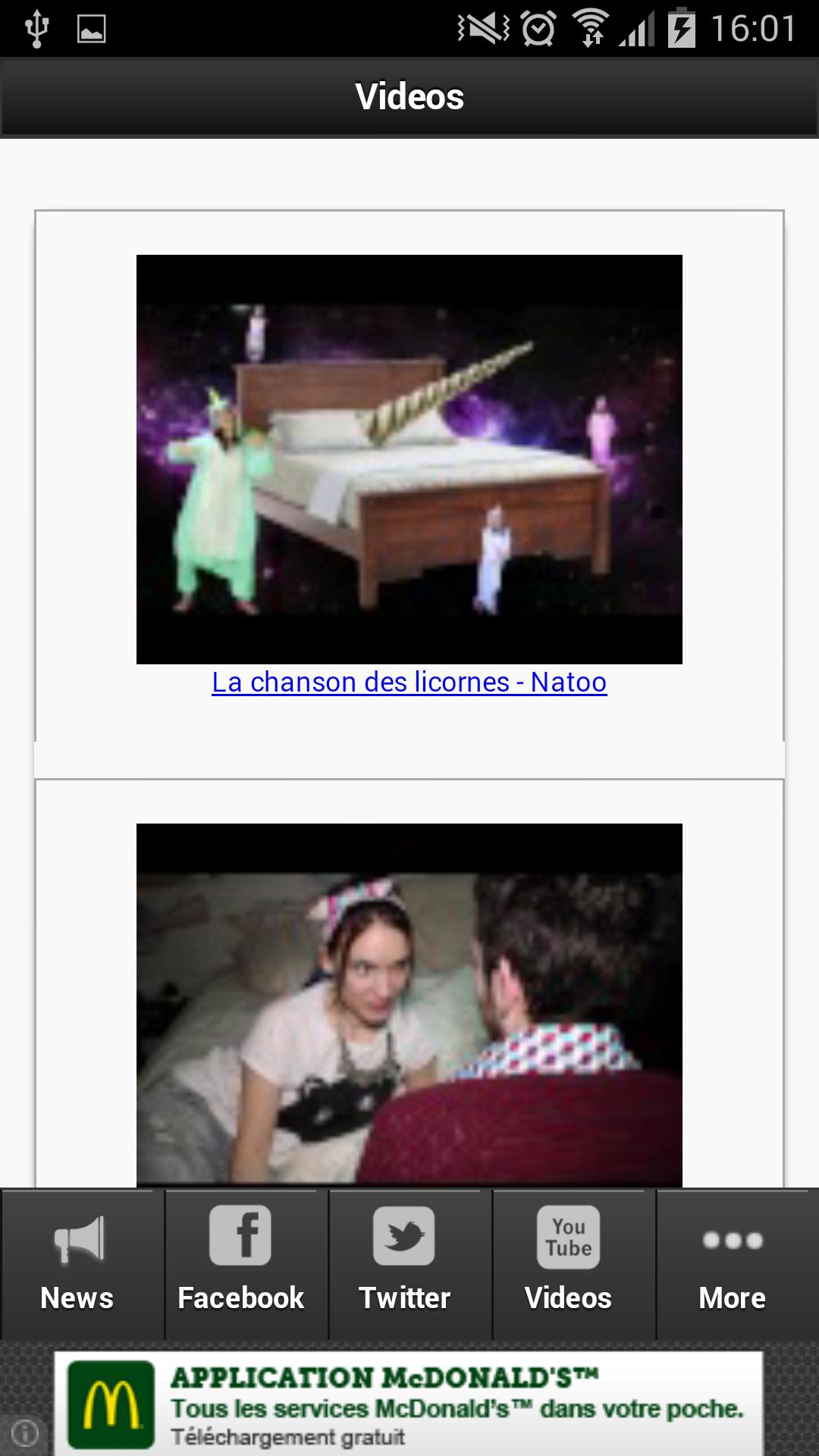Select the Twitter tab
The height and width of the screenshot is (1456, 819).
(405, 1265)
